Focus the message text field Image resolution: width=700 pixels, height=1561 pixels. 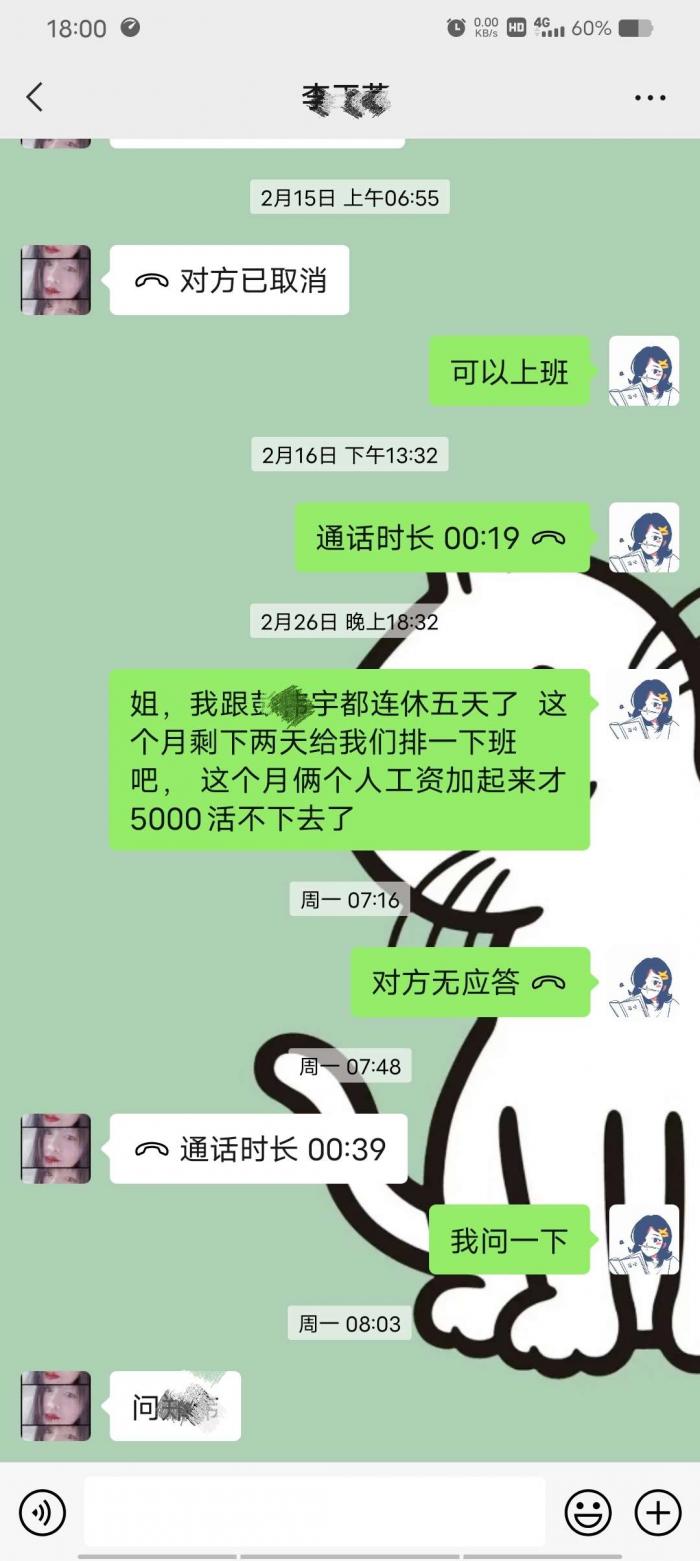(x=314, y=1511)
